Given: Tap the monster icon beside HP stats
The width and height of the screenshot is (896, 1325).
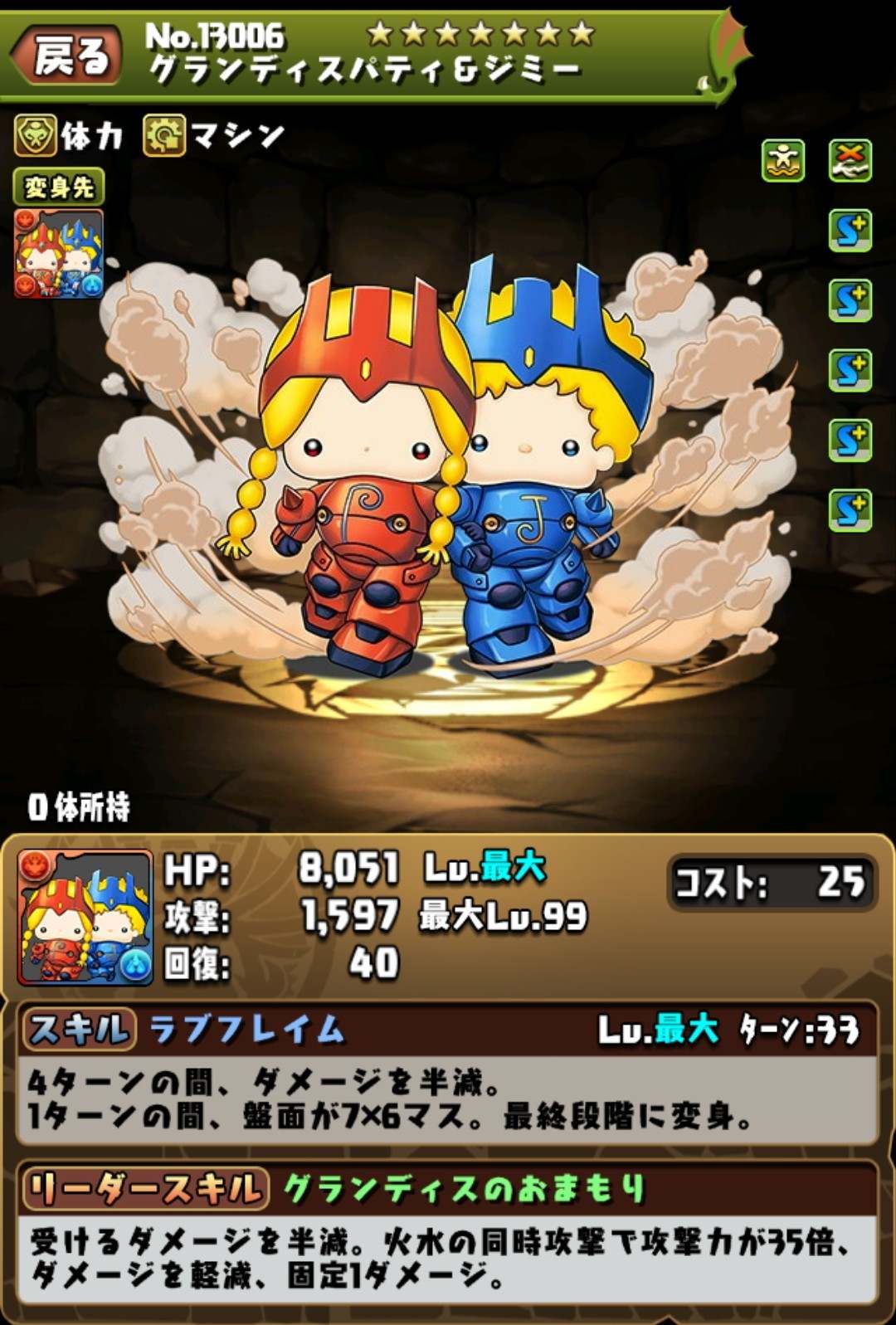Looking at the screenshot, I should pyautogui.click(x=85, y=917).
